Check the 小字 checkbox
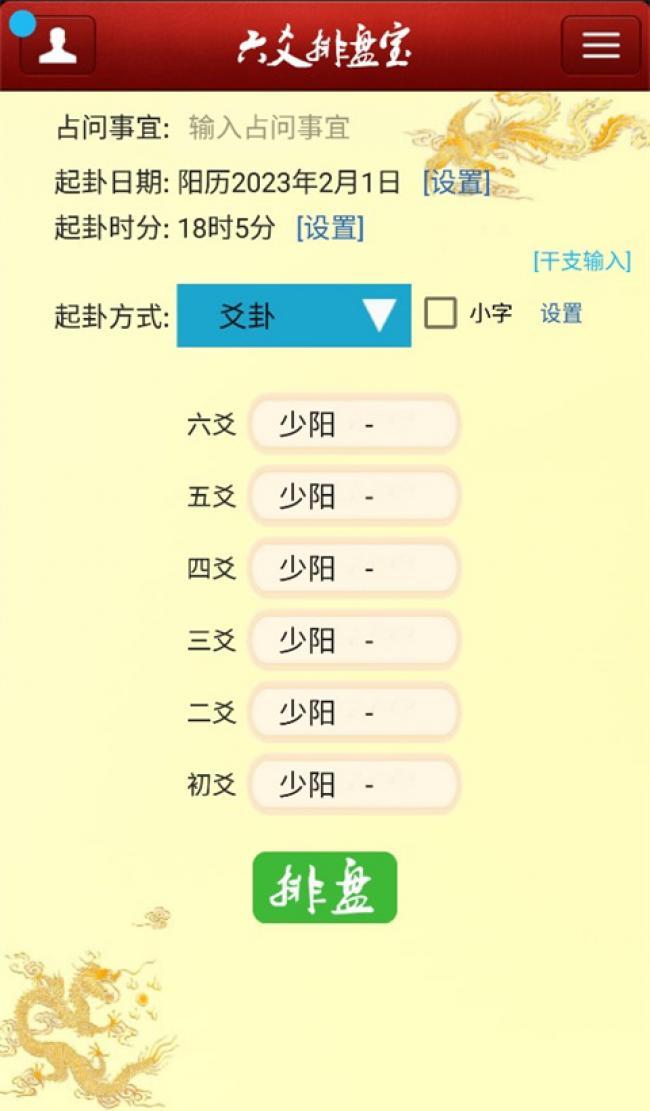The width and height of the screenshot is (650, 1111). [x=440, y=313]
